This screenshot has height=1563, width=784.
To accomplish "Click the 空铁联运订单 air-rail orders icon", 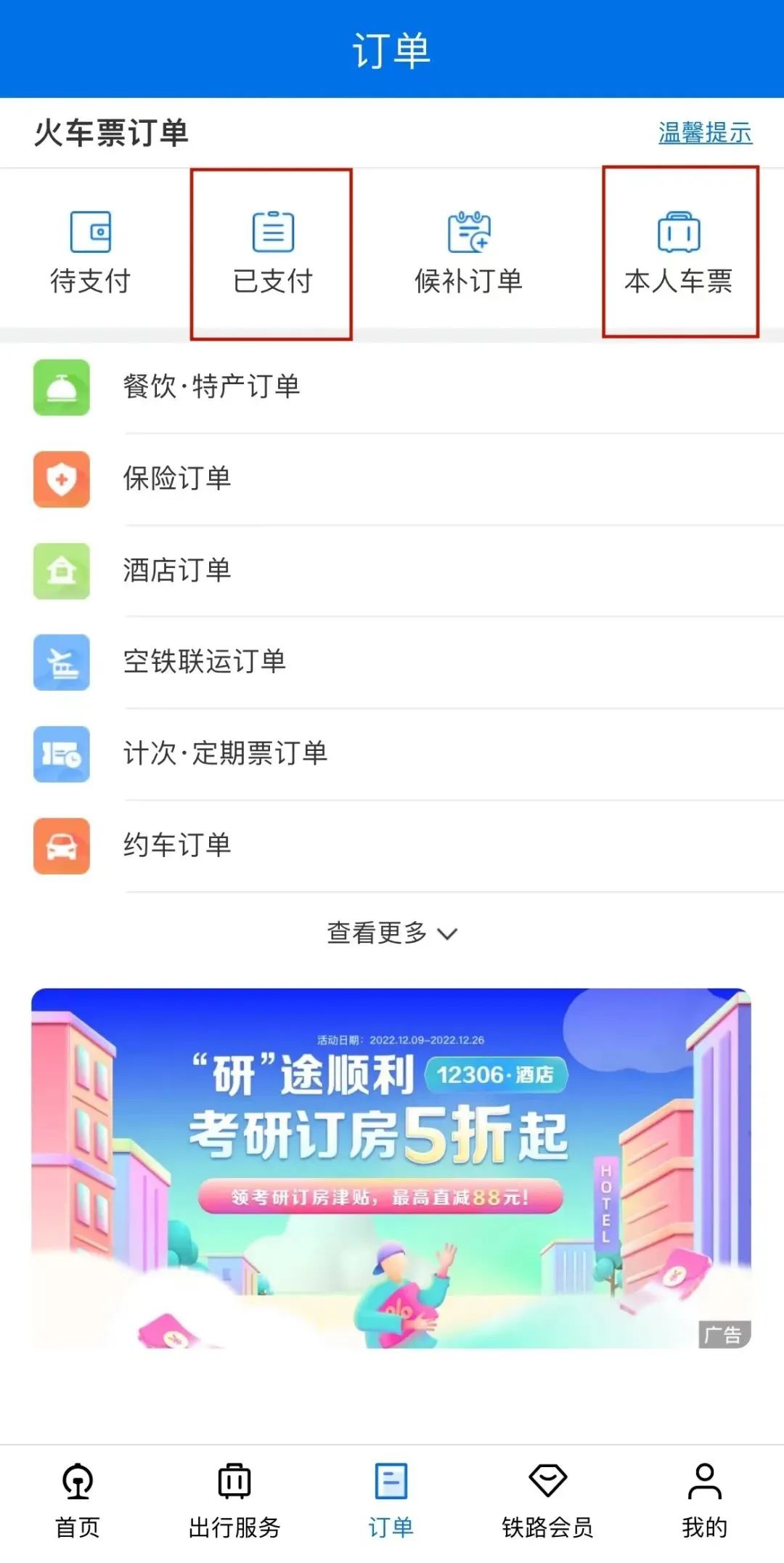I will click(x=61, y=663).
